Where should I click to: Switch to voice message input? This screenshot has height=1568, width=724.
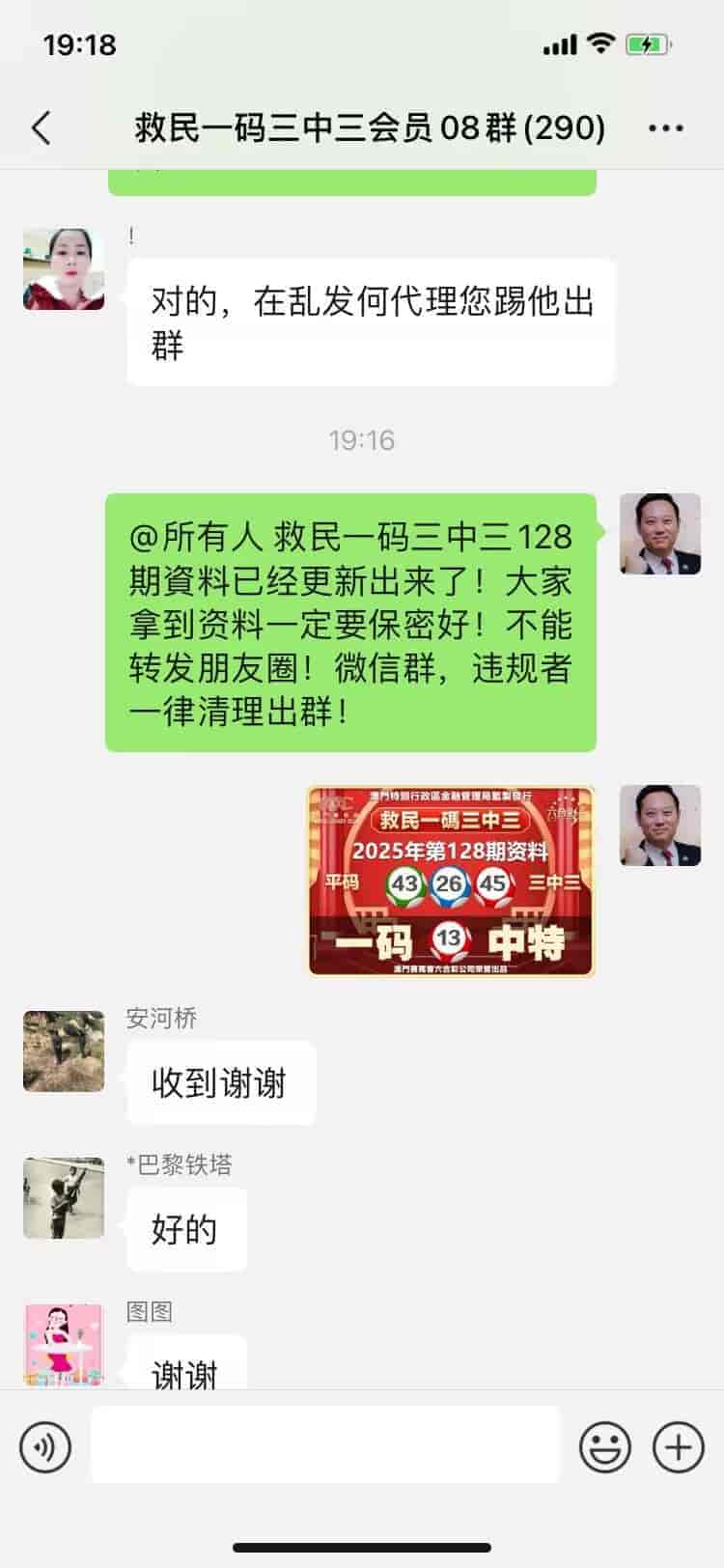click(45, 1447)
